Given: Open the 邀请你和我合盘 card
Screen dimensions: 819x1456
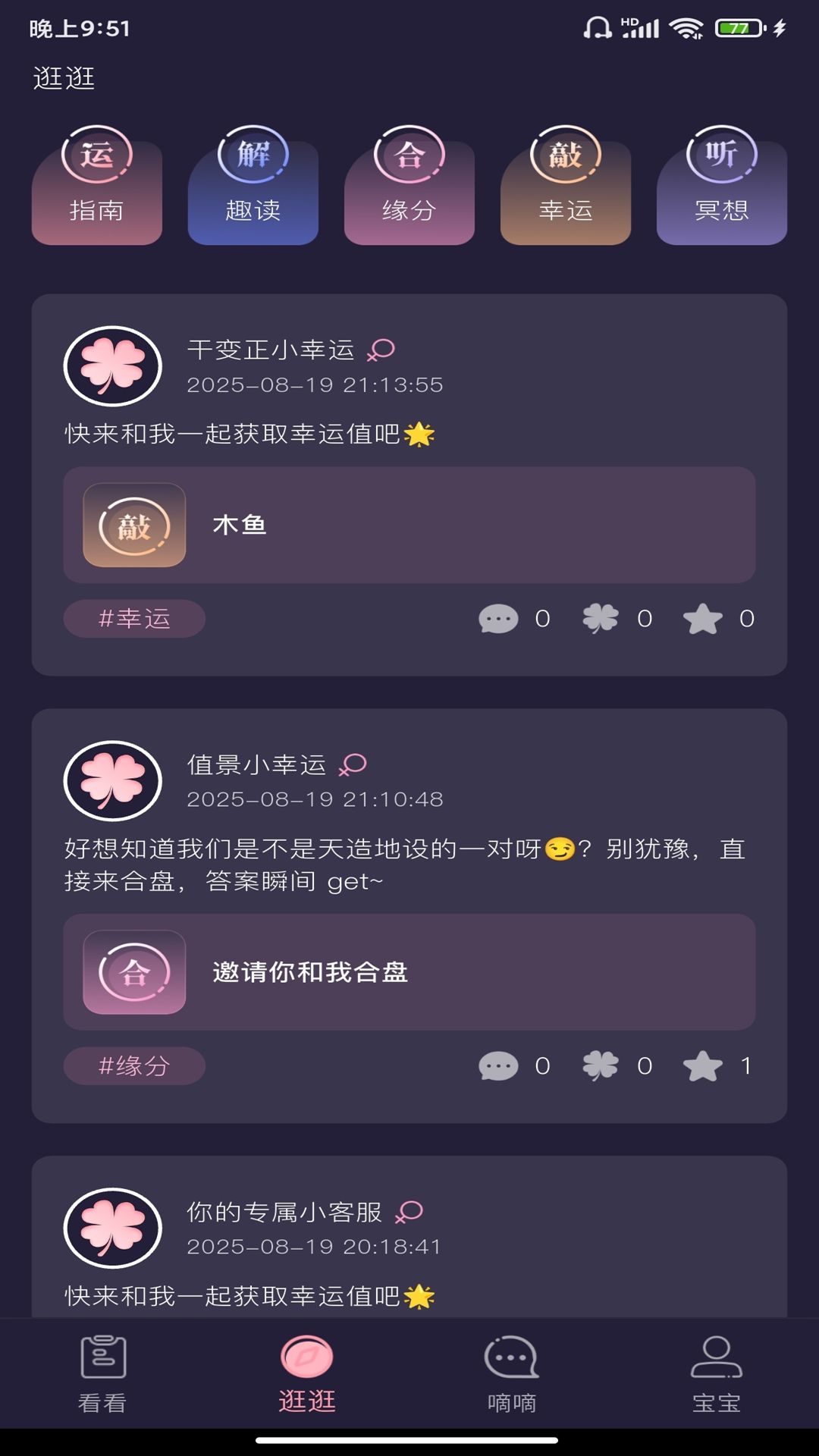Looking at the screenshot, I should (x=409, y=972).
